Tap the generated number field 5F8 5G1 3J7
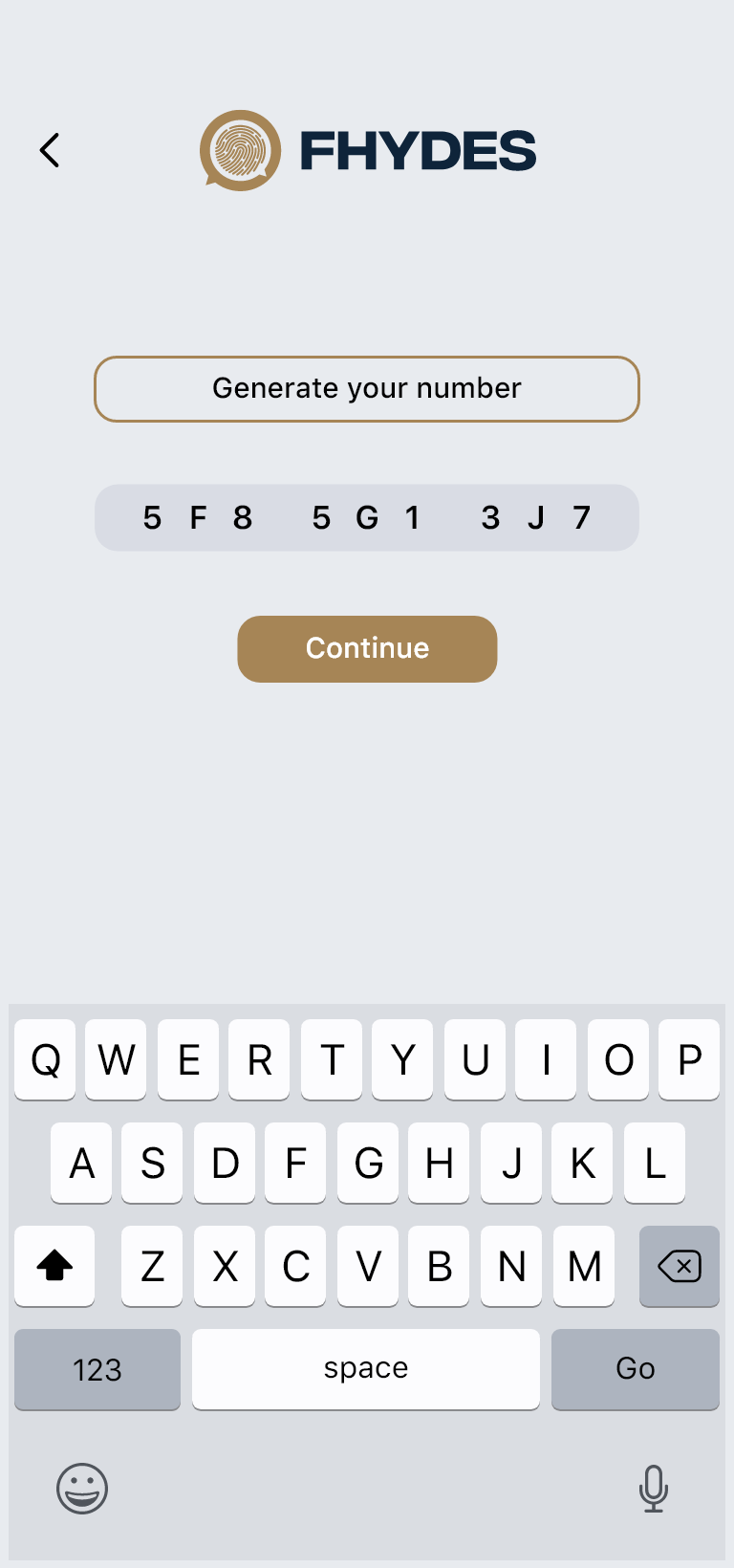734x1568 pixels. (367, 518)
